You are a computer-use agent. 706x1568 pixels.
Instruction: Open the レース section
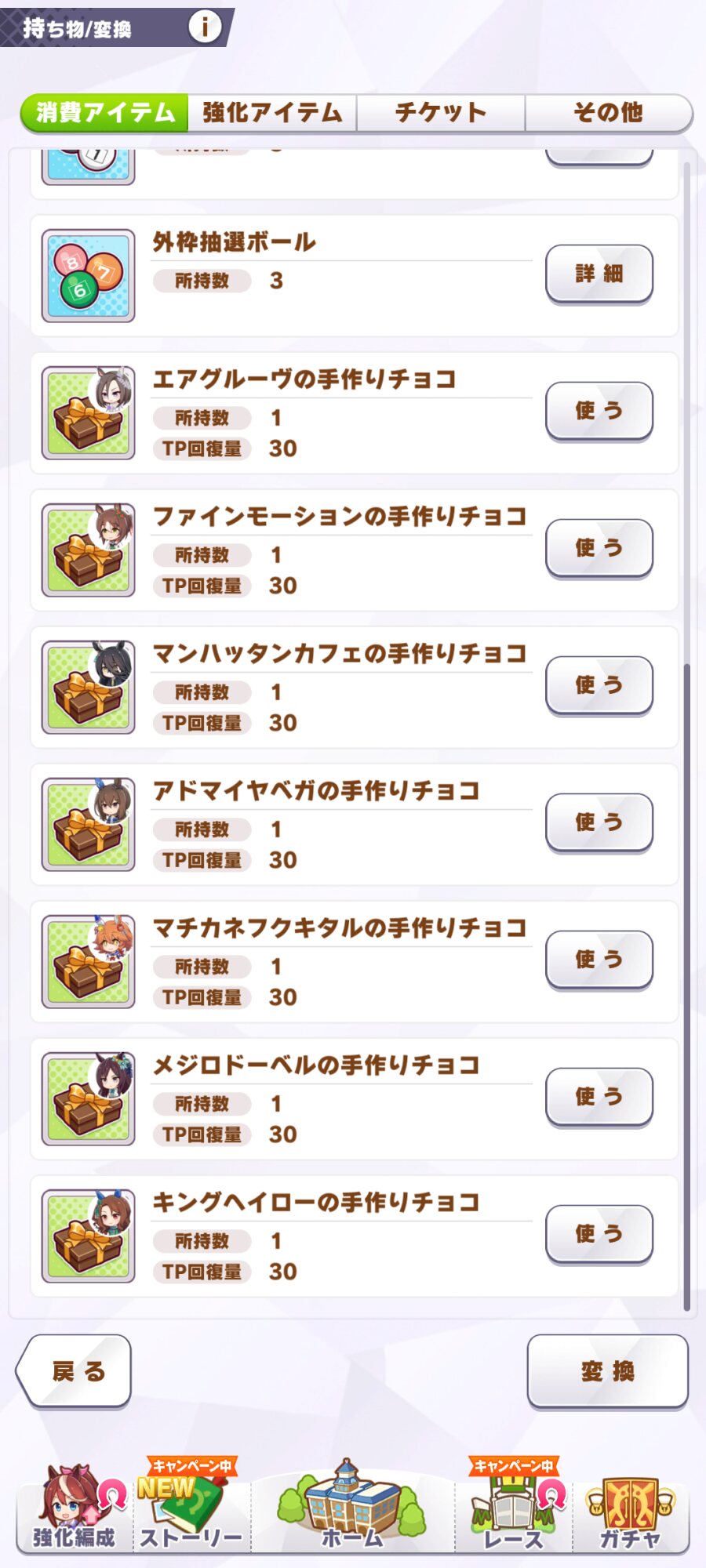(513, 1509)
